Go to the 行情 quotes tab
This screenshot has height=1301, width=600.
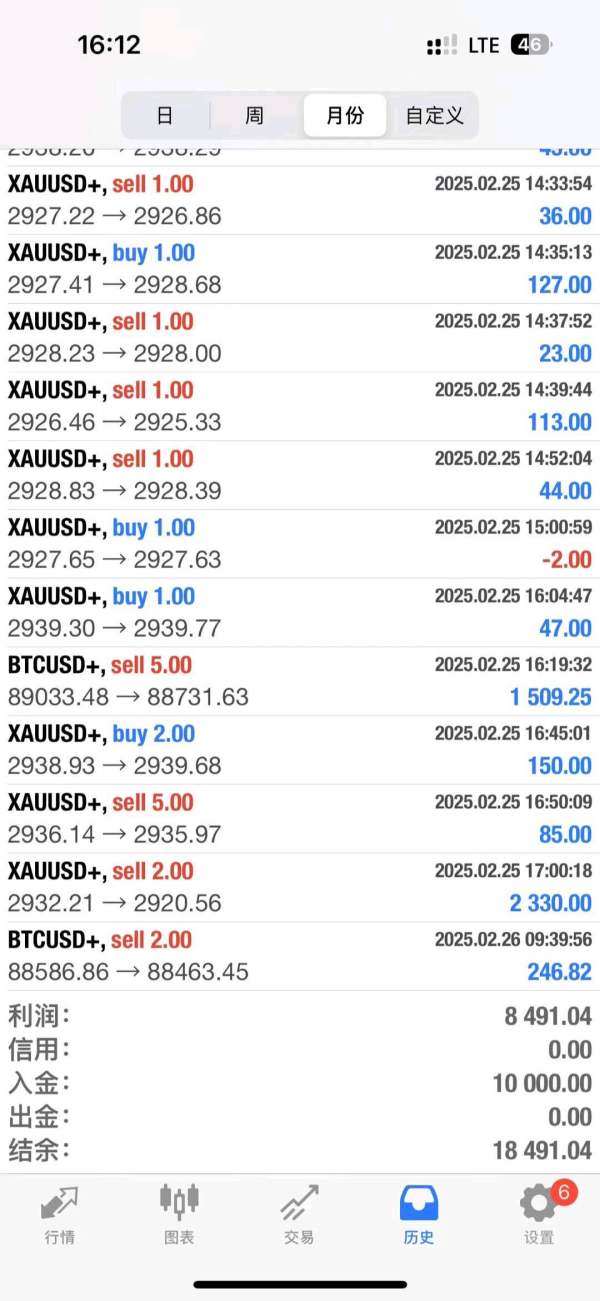click(60, 1215)
